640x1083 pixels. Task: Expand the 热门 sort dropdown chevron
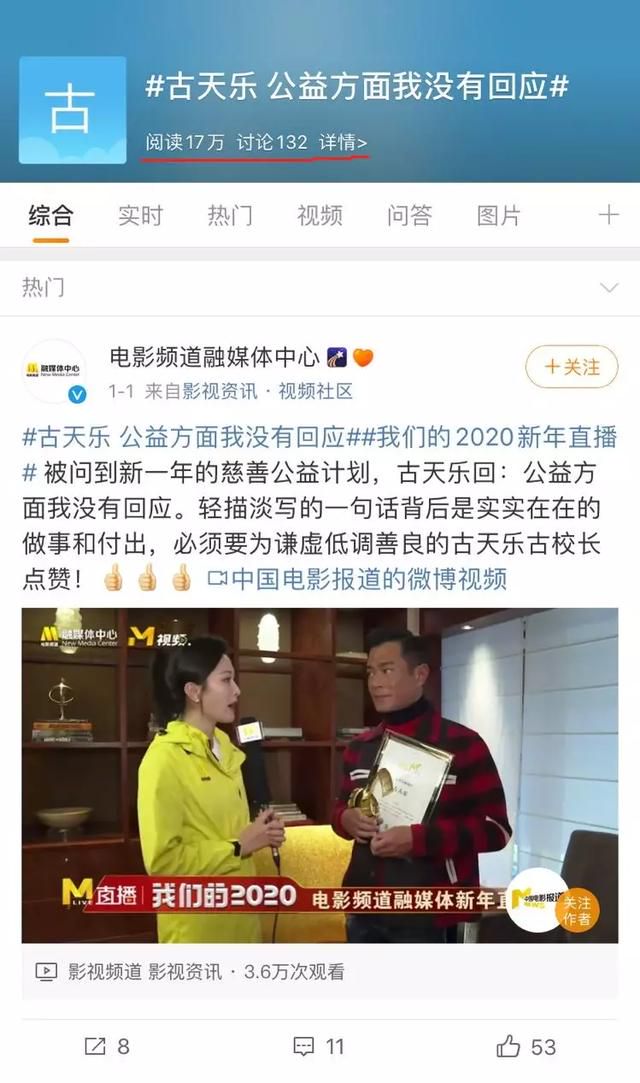(609, 288)
